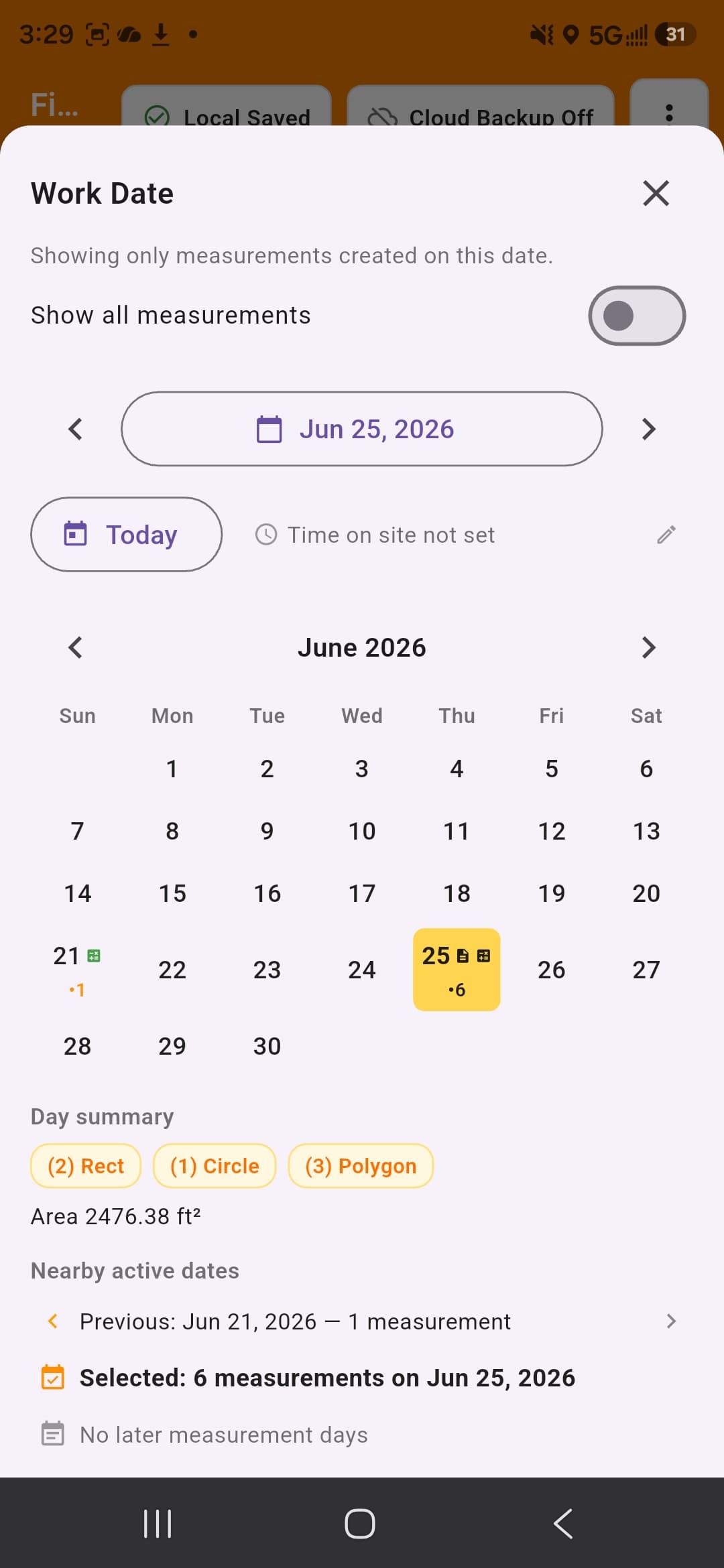724x1568 pixels.
Task: Select June 21 on the calendar
Action: point(77,970)
